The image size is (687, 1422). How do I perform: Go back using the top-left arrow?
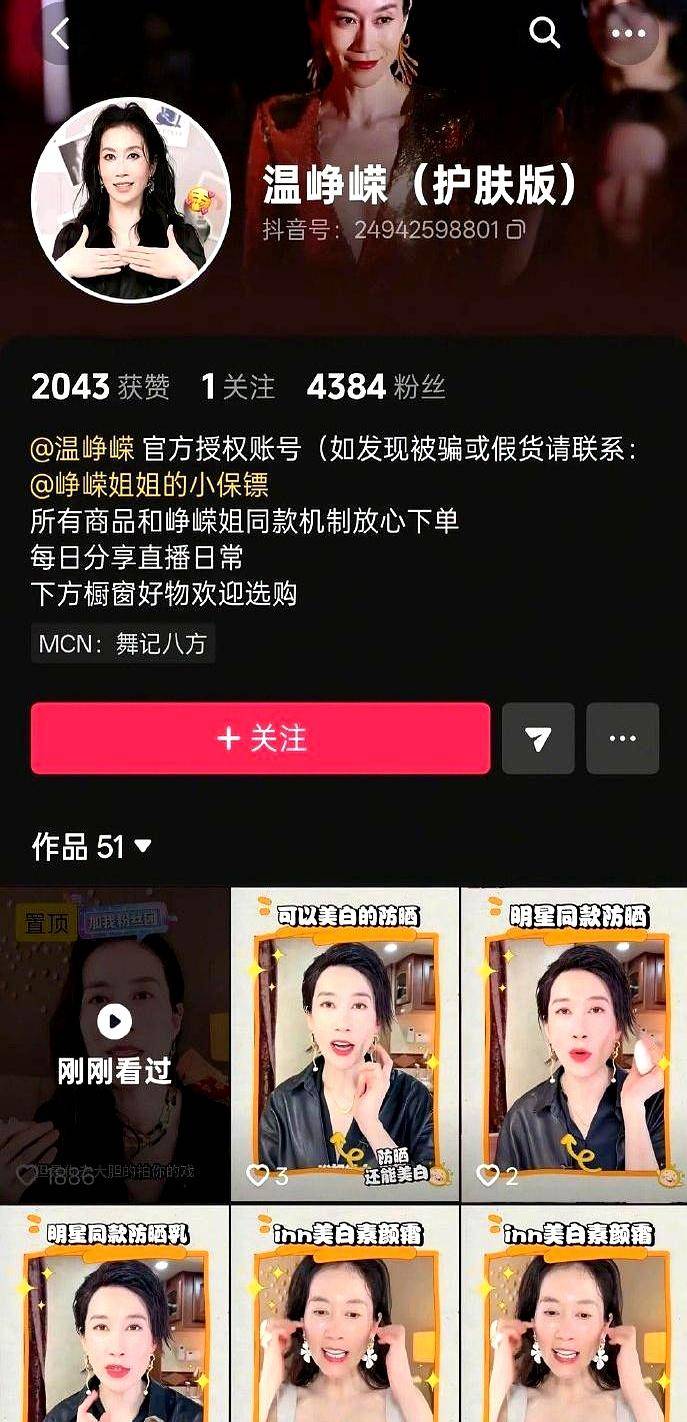60,34
